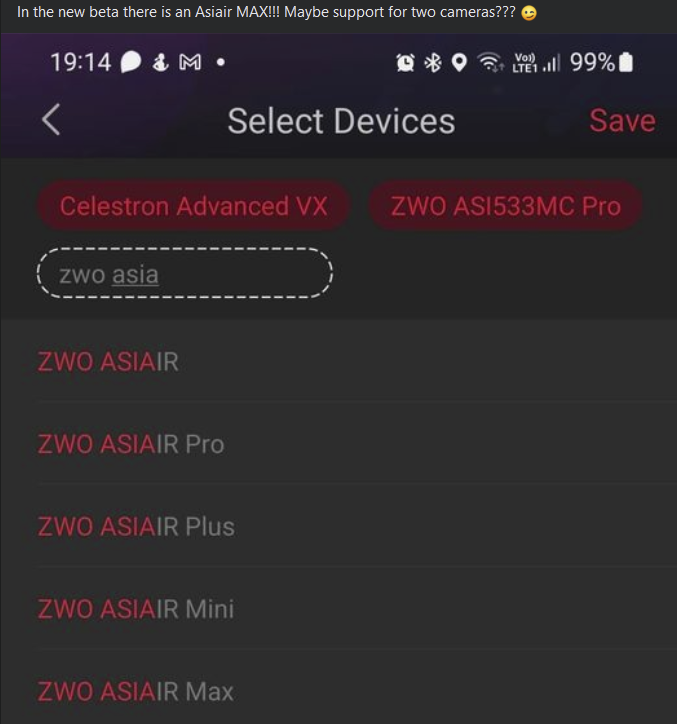The width and height of the screenshot is (677, 724).
Task: Focus the device search field
Action: 185,273
